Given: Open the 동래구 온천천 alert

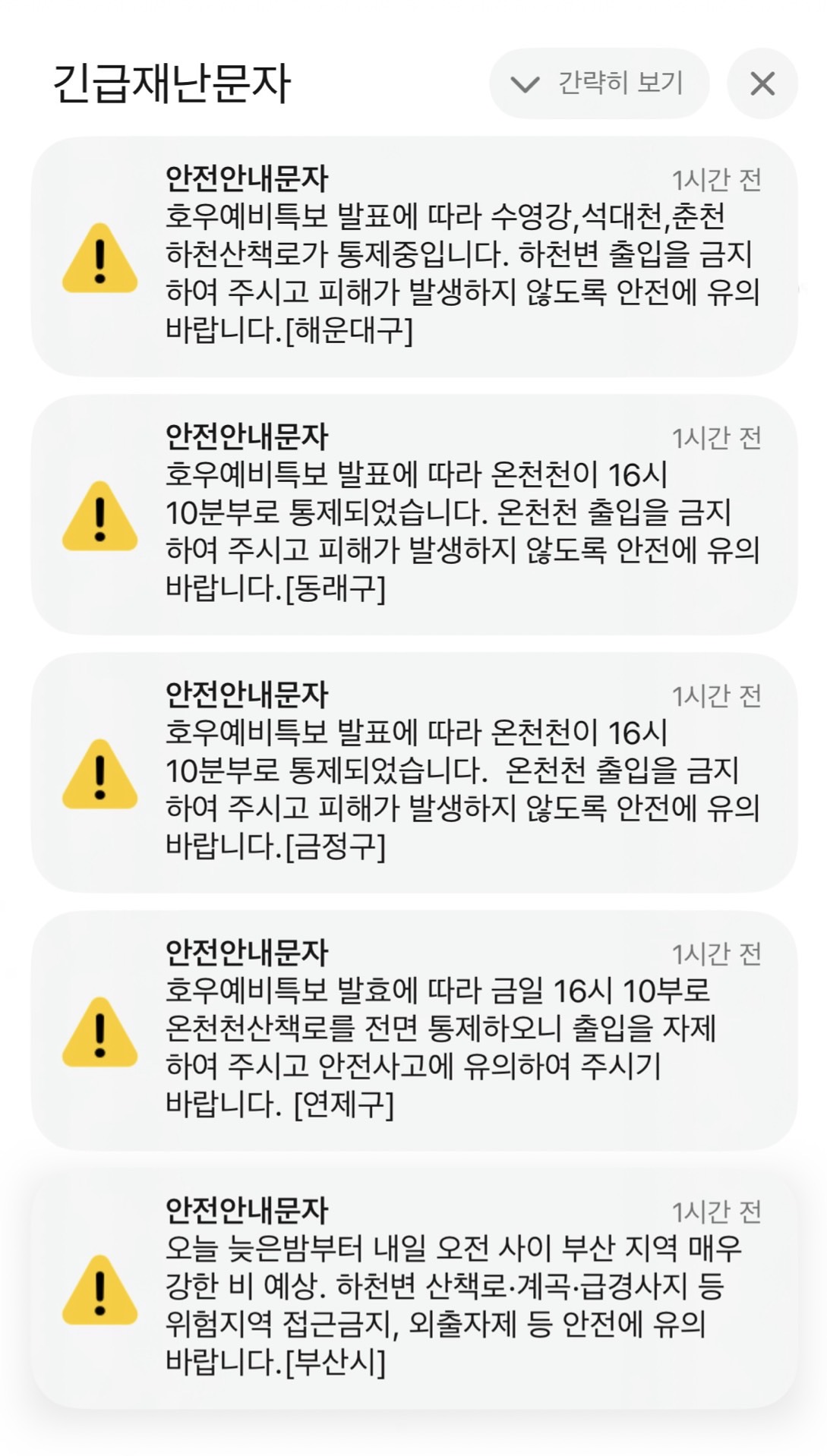Looking at the screenshot, I should click(x=415, y=515).
